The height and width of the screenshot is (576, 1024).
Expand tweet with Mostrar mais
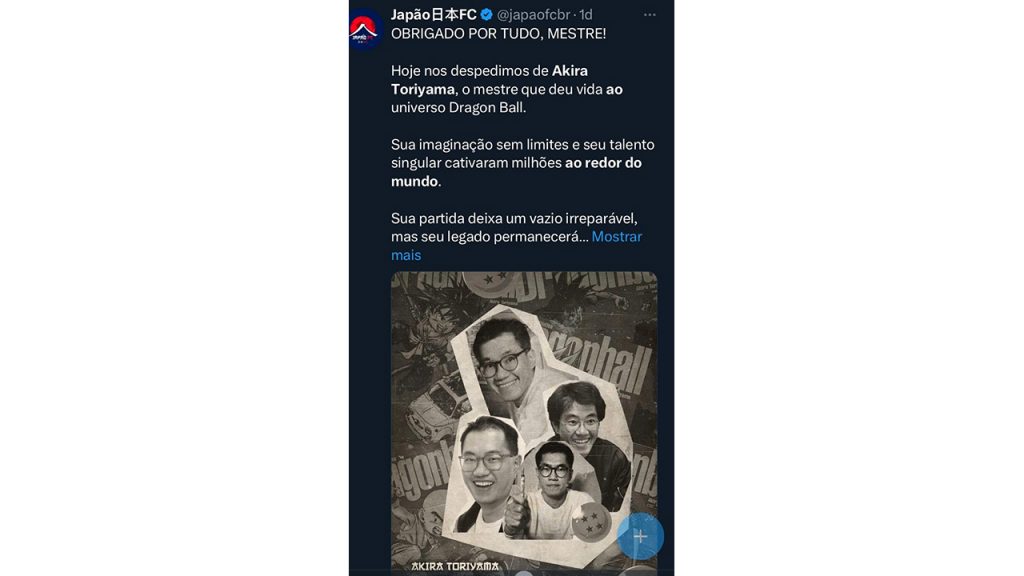[616, 237]
